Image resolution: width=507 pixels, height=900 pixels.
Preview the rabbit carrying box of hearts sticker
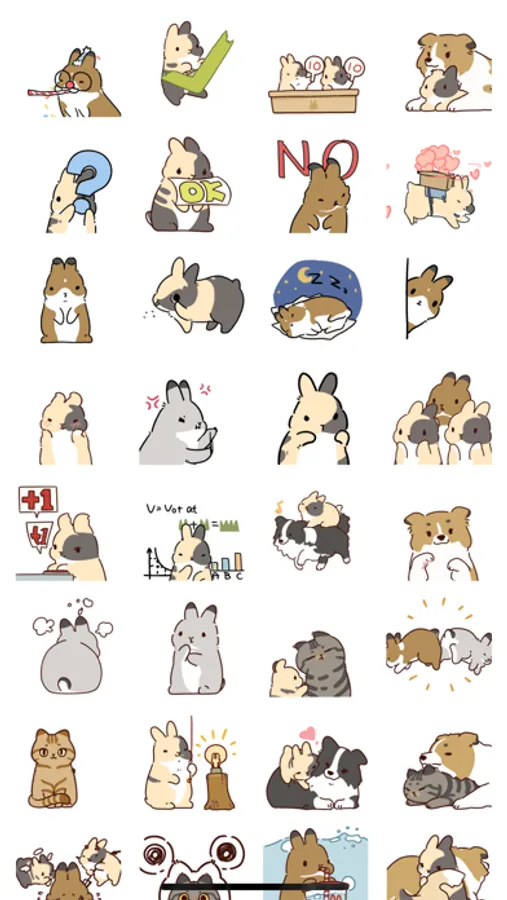(x=440, y=187)
